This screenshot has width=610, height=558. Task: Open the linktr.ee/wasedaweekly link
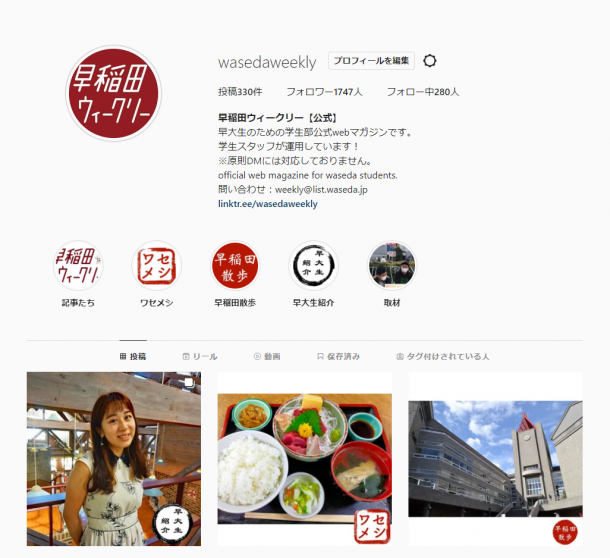click(x=267, y=203)
